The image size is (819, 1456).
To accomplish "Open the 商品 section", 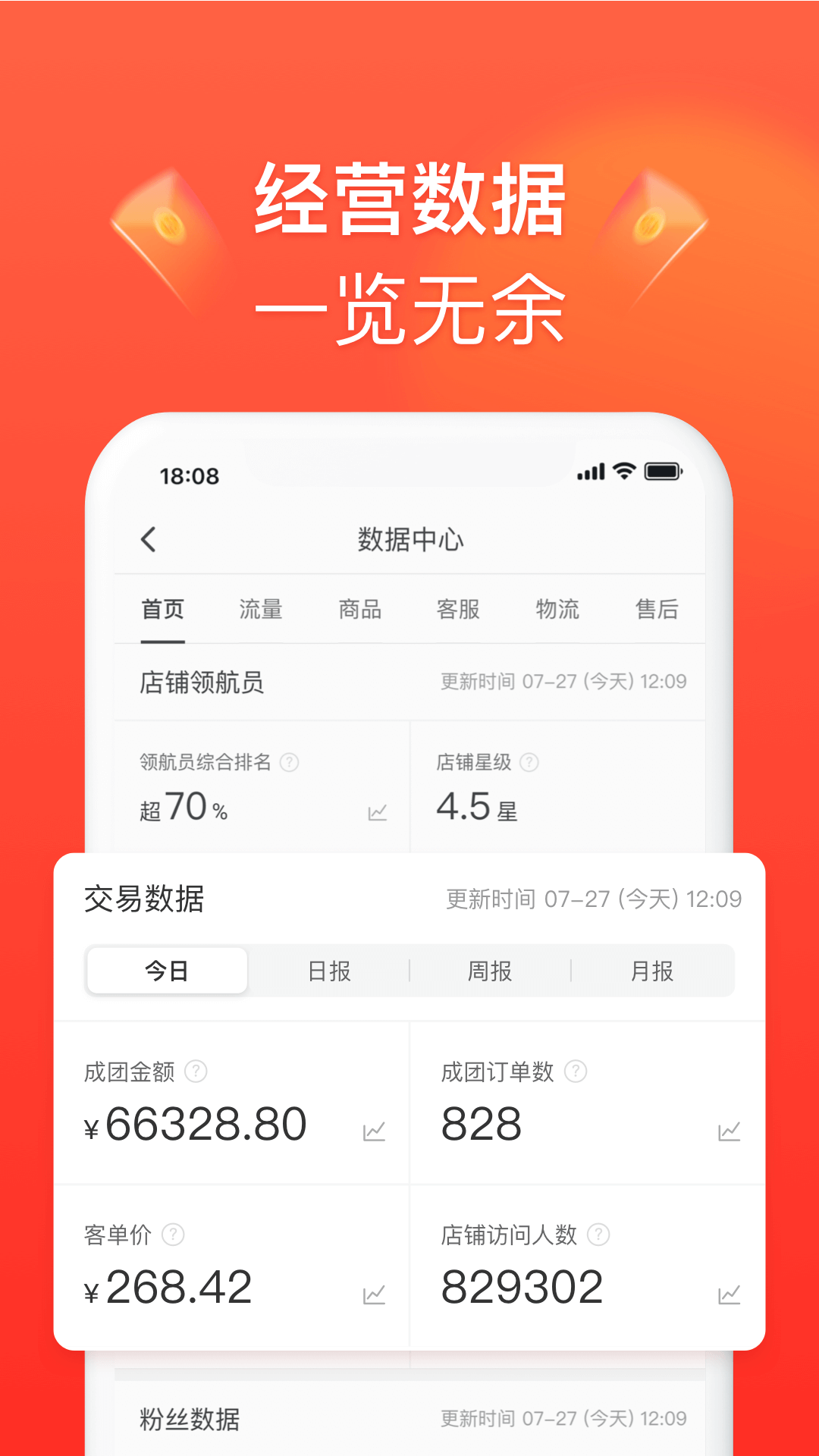I will click(359, 609).
